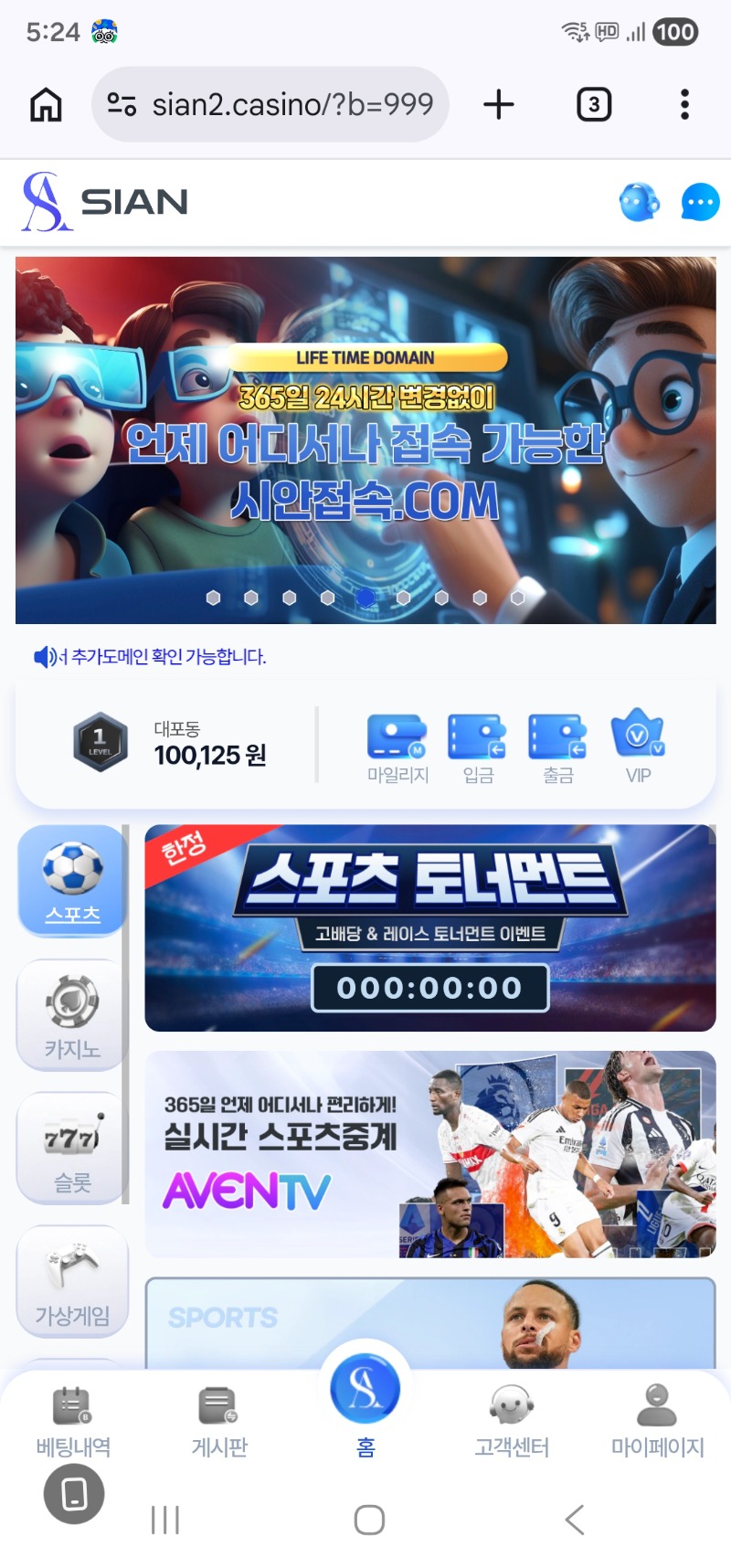Switch to the 베팅내역 tab
The image size is (731, 1568).
pos(73,1422)
